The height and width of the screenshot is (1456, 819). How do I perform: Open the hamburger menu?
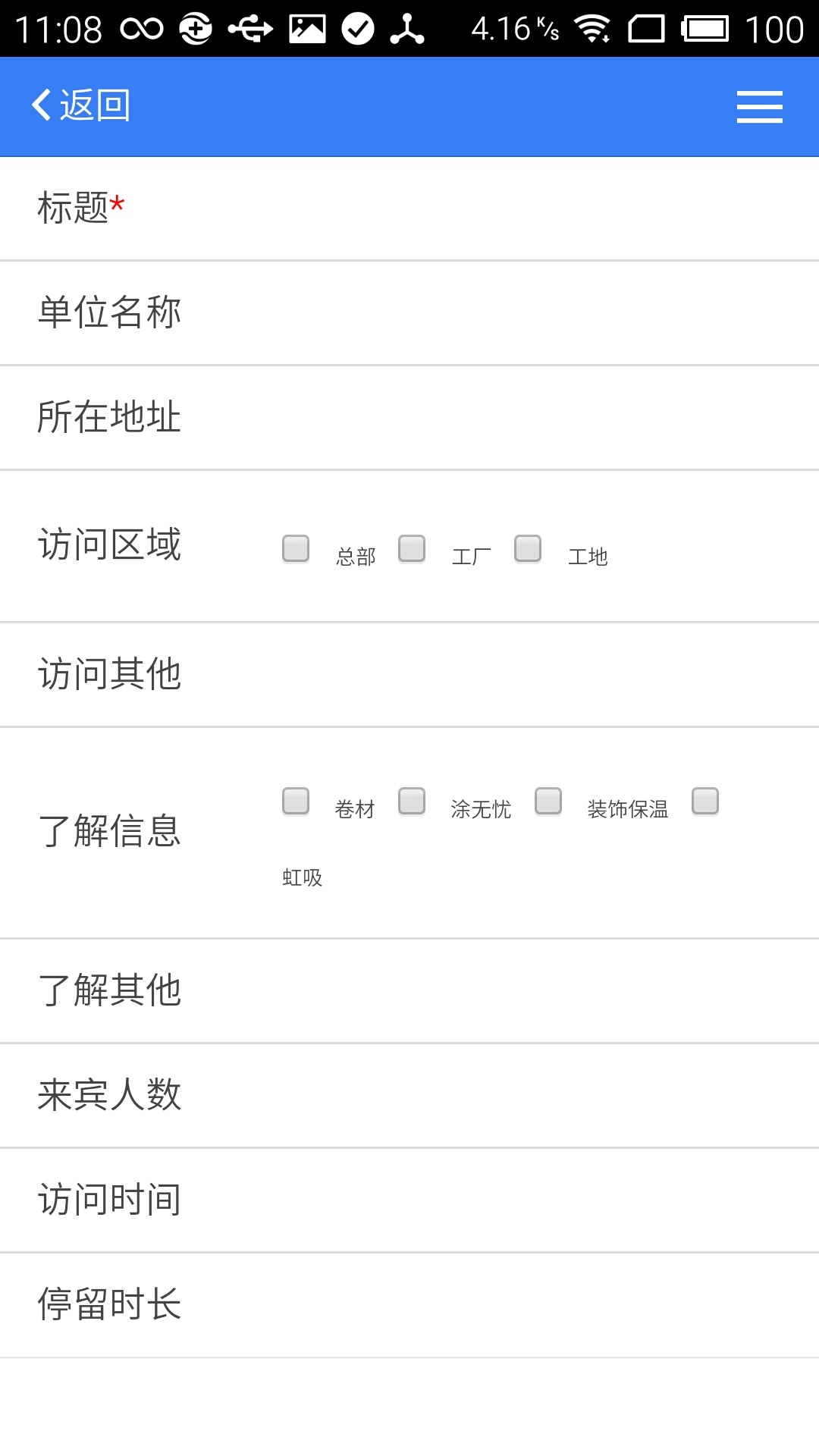759,106
